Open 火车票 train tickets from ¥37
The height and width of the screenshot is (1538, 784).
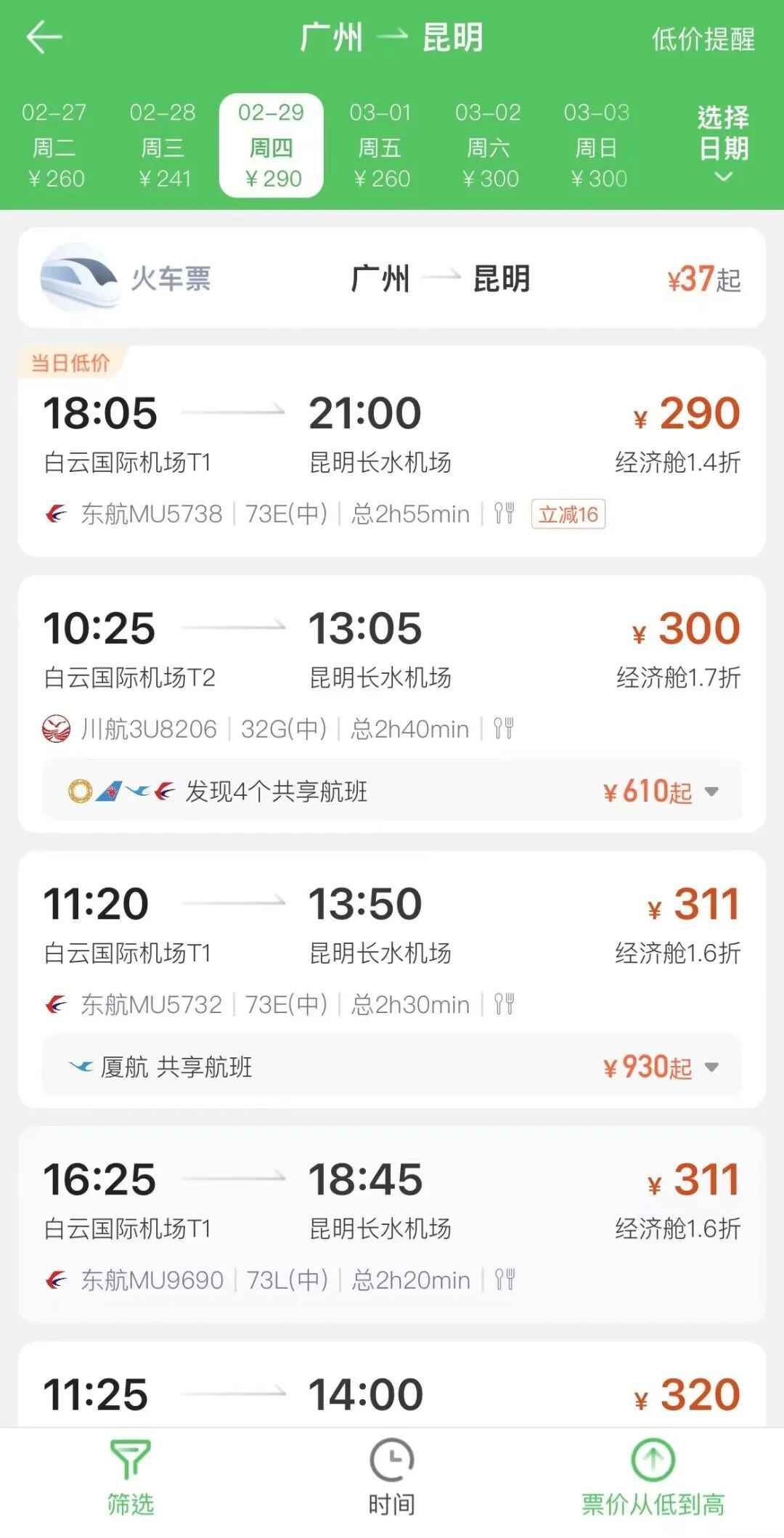392,278
